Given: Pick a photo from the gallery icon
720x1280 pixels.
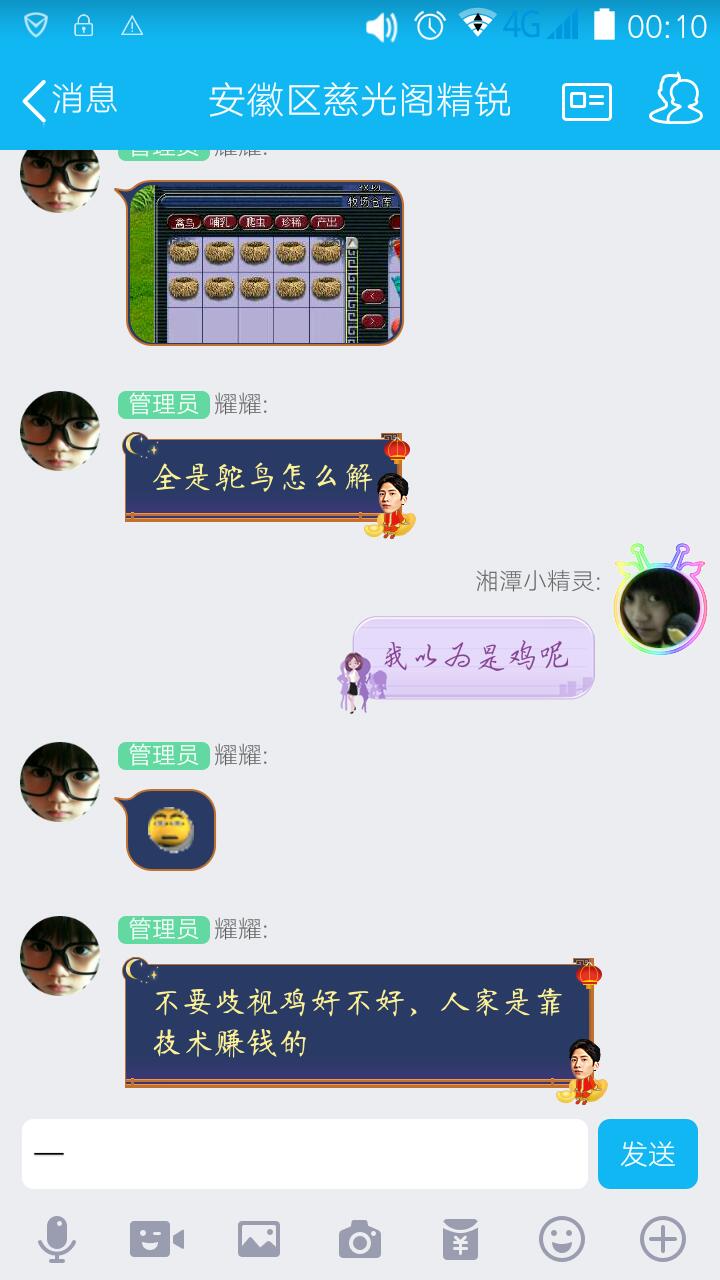Looking at the screenshot, I should 259,1240.
